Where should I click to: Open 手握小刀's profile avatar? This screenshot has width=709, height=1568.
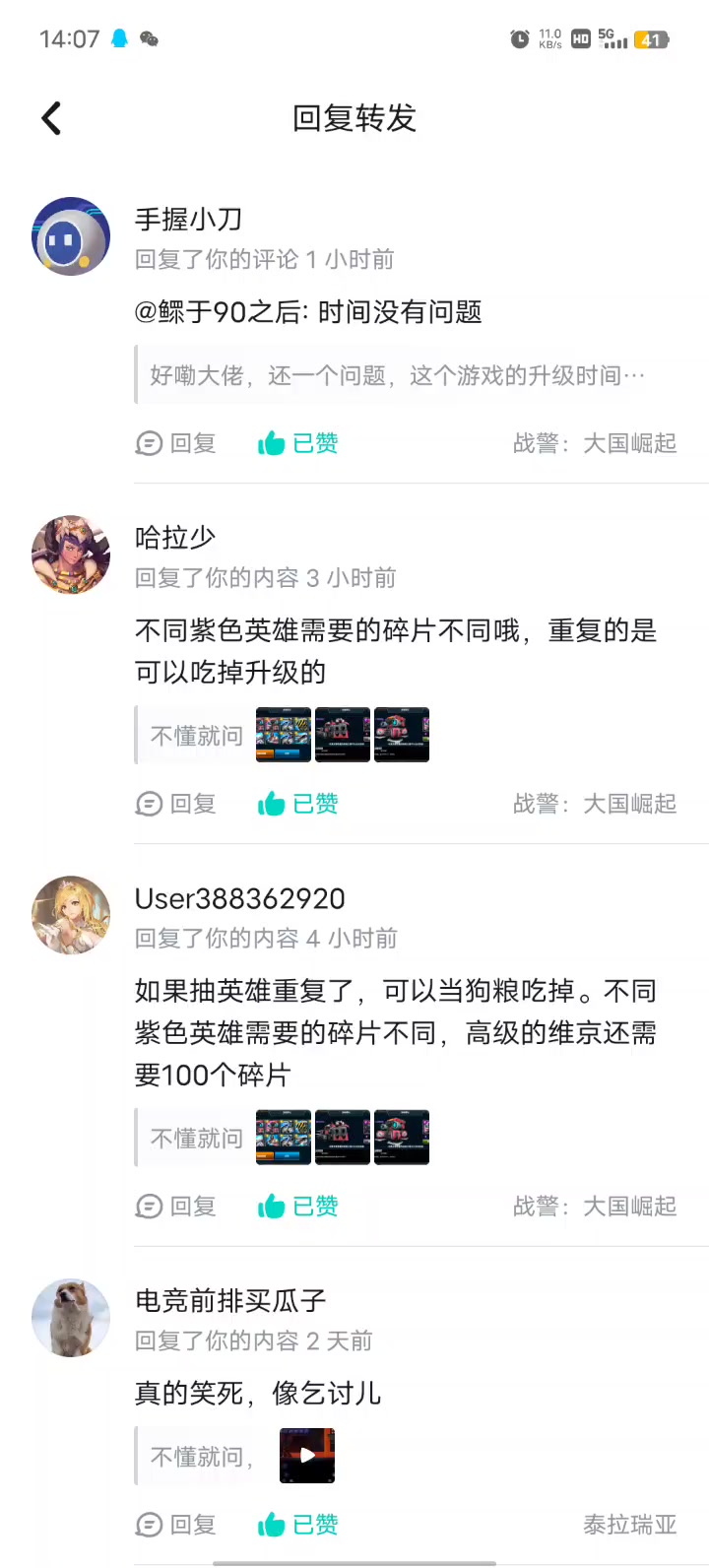(x=71, y=236)
